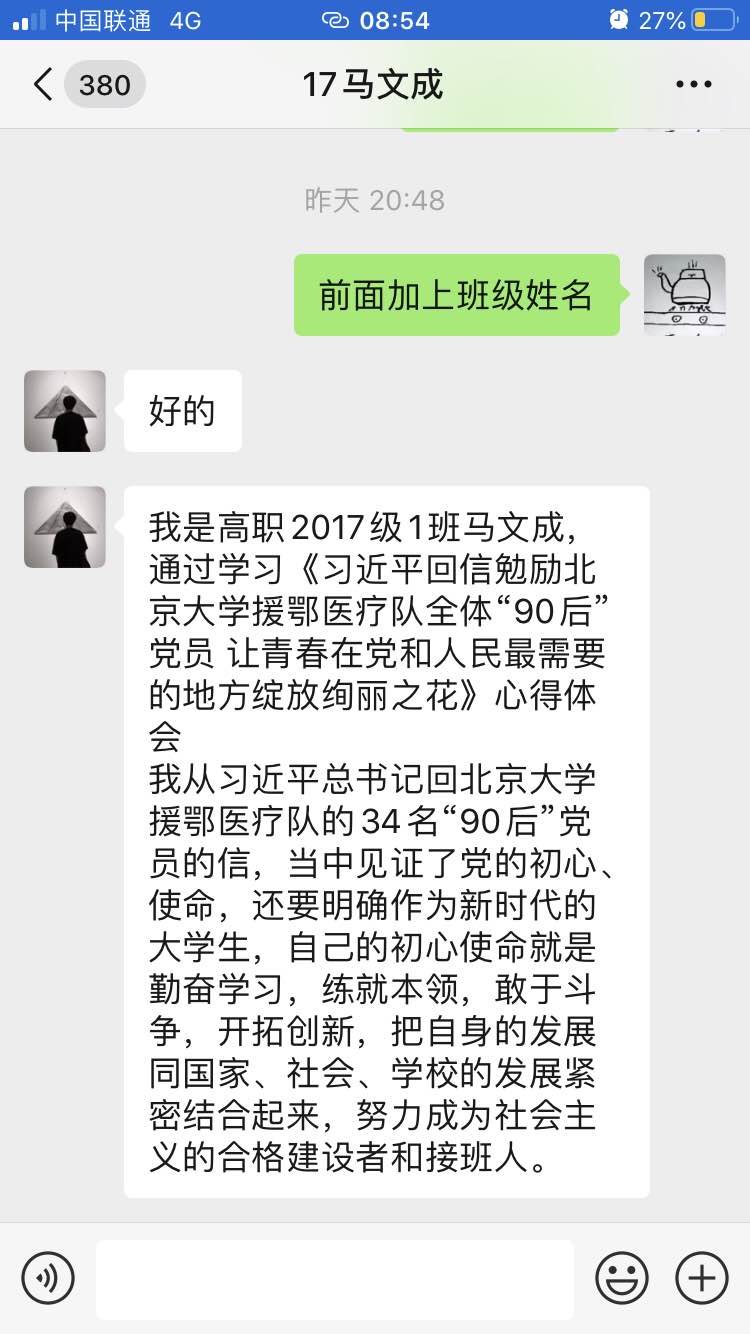The height and width of the screenshot is (1334, 750).
Task: Open contact avatar beside 好的 message
Action: point(65,411)
